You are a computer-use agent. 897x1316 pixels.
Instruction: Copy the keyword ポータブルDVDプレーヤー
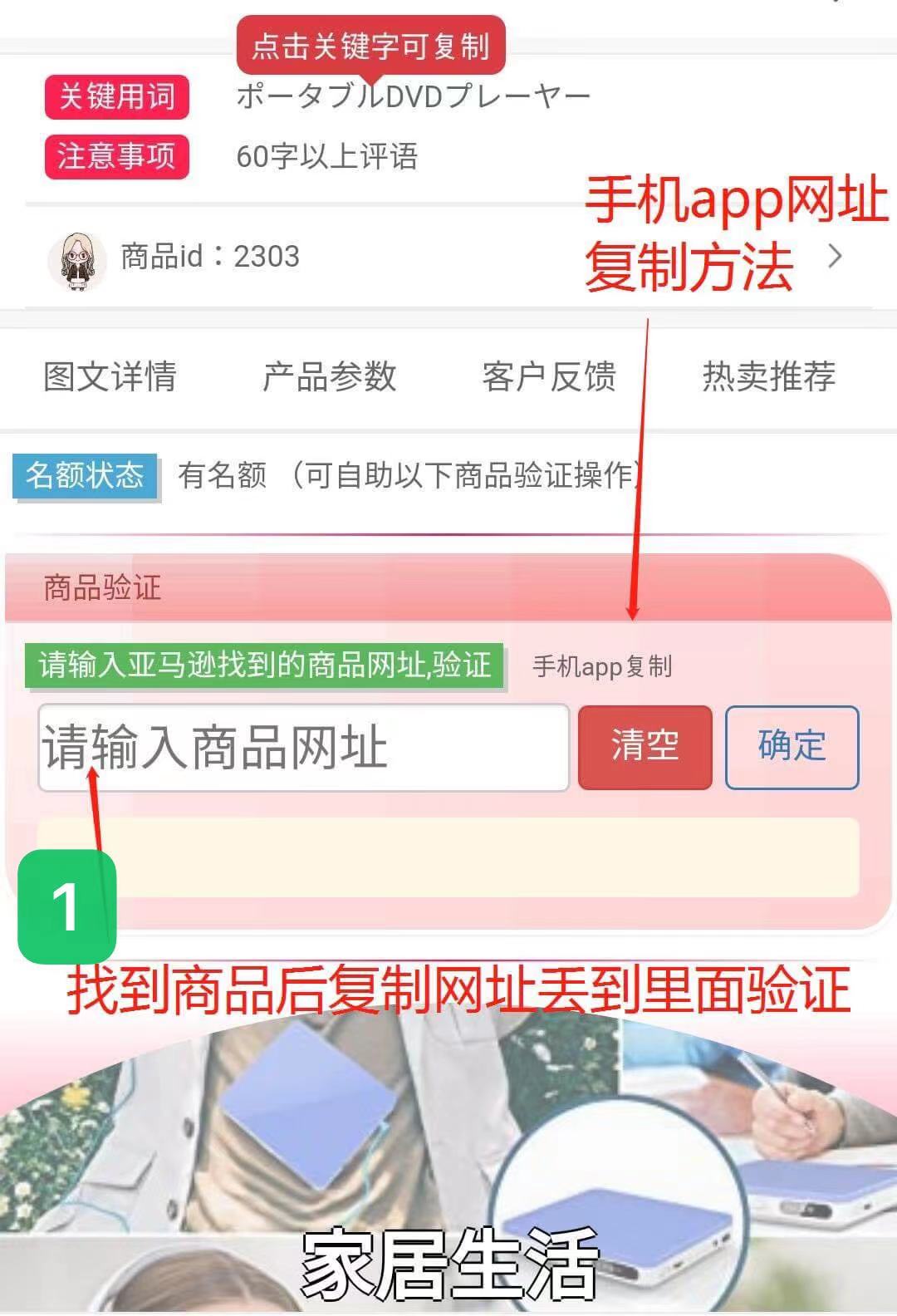click(413, 97)
